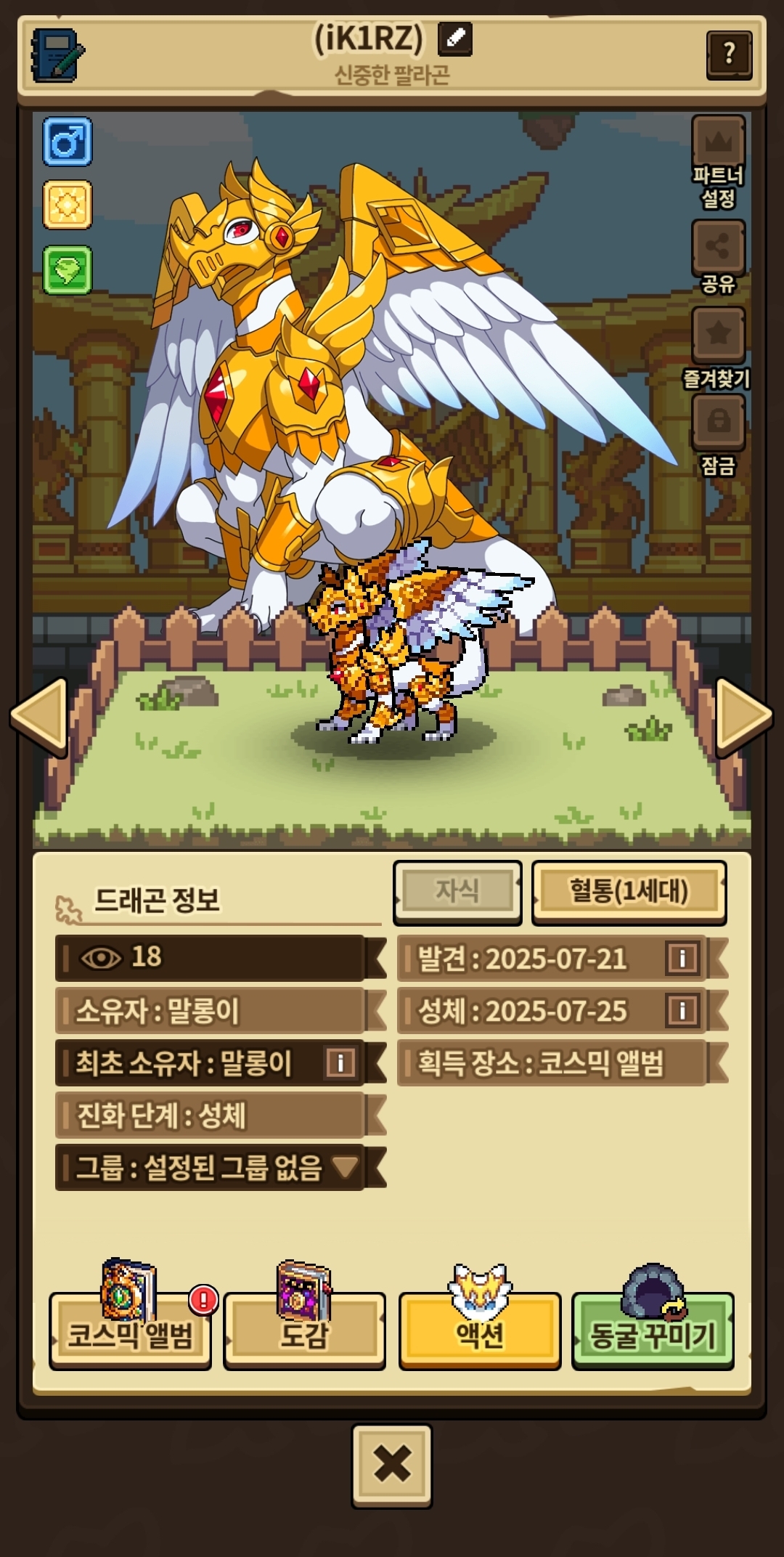Tap the 액션 button
784x1557 pixels.
pos(480,1333)
